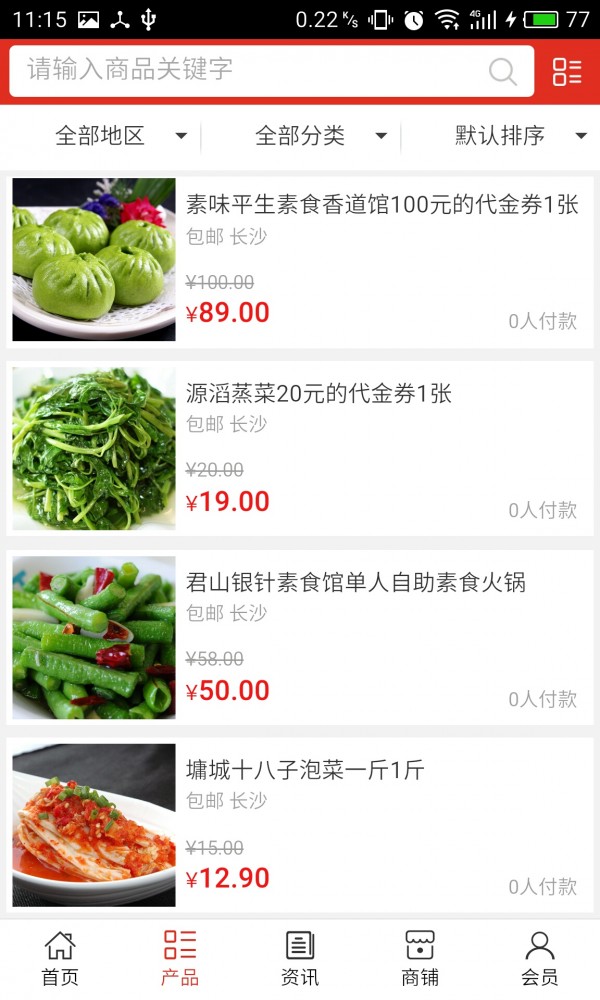Switch to the 会员 member tab
Viewport: 600px width, 1000px height.
click(540, 958)
